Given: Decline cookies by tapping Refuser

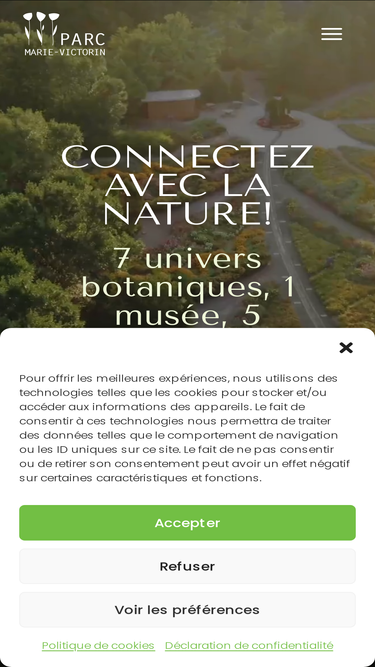Looking at the screenshot, I should [x=188, y=566].
